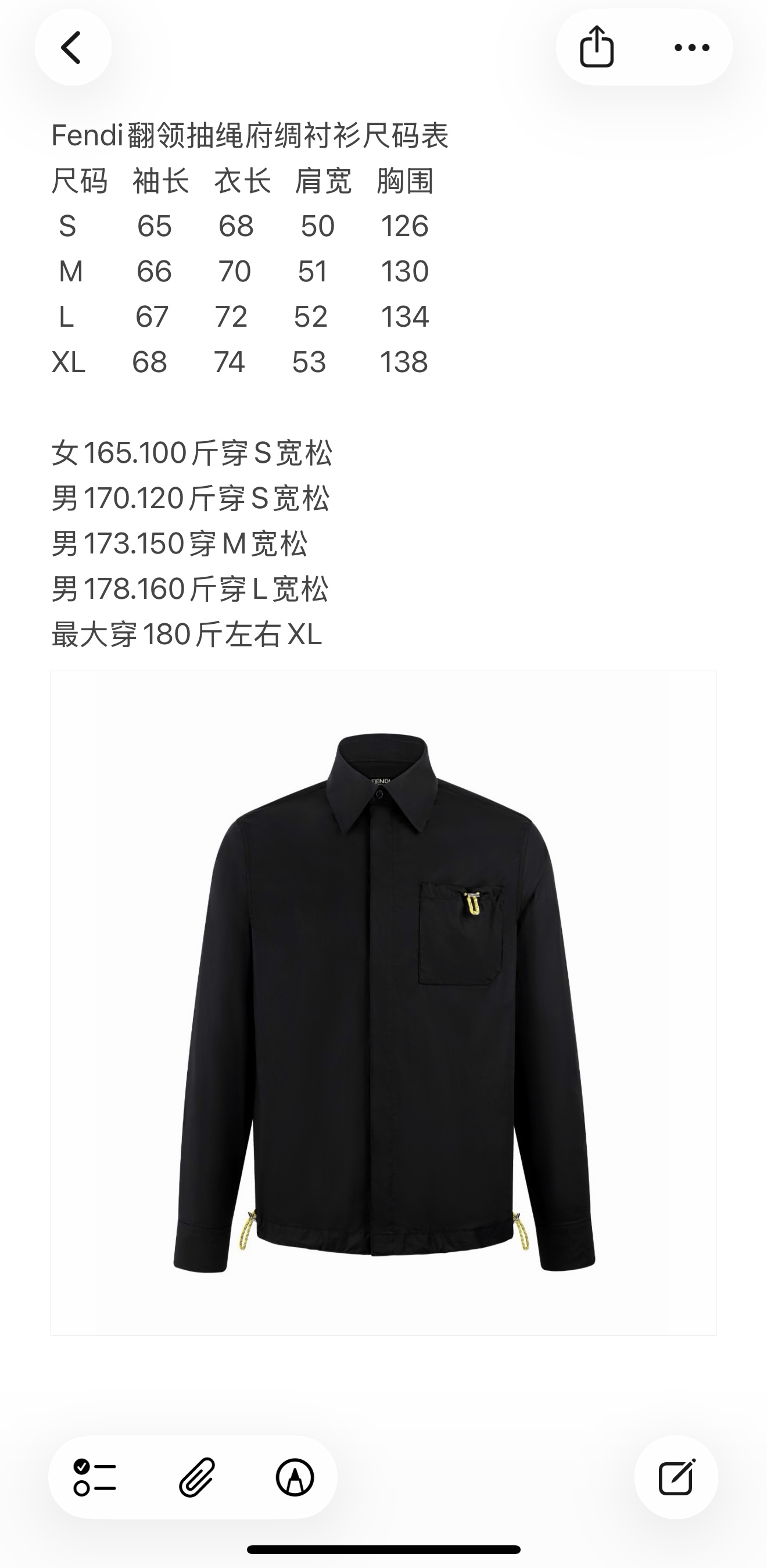Viewport: 767px width, 1568px height.
Task: Tap the line 最大穿180斤左右XL
Action: 185,634
